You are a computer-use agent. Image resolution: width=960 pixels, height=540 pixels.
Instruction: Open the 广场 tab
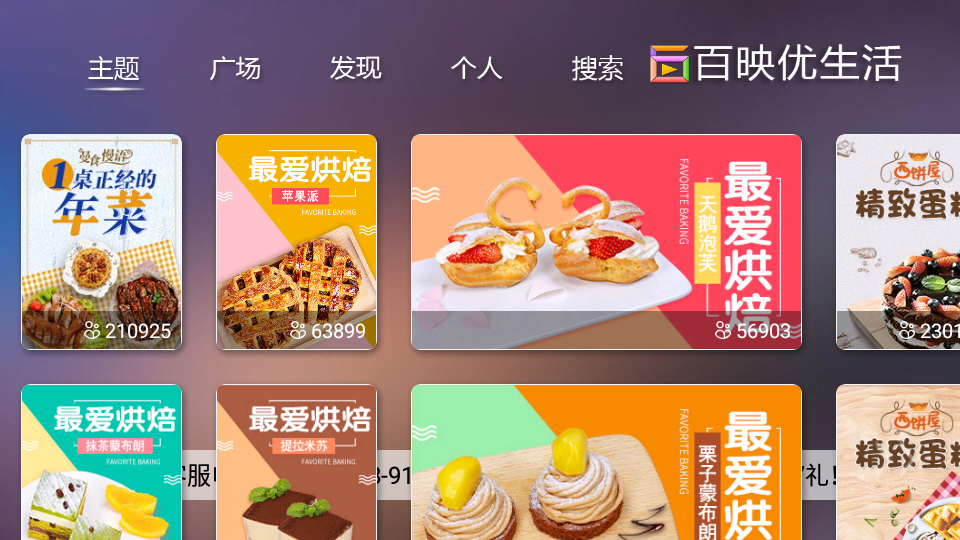point(235,69)
